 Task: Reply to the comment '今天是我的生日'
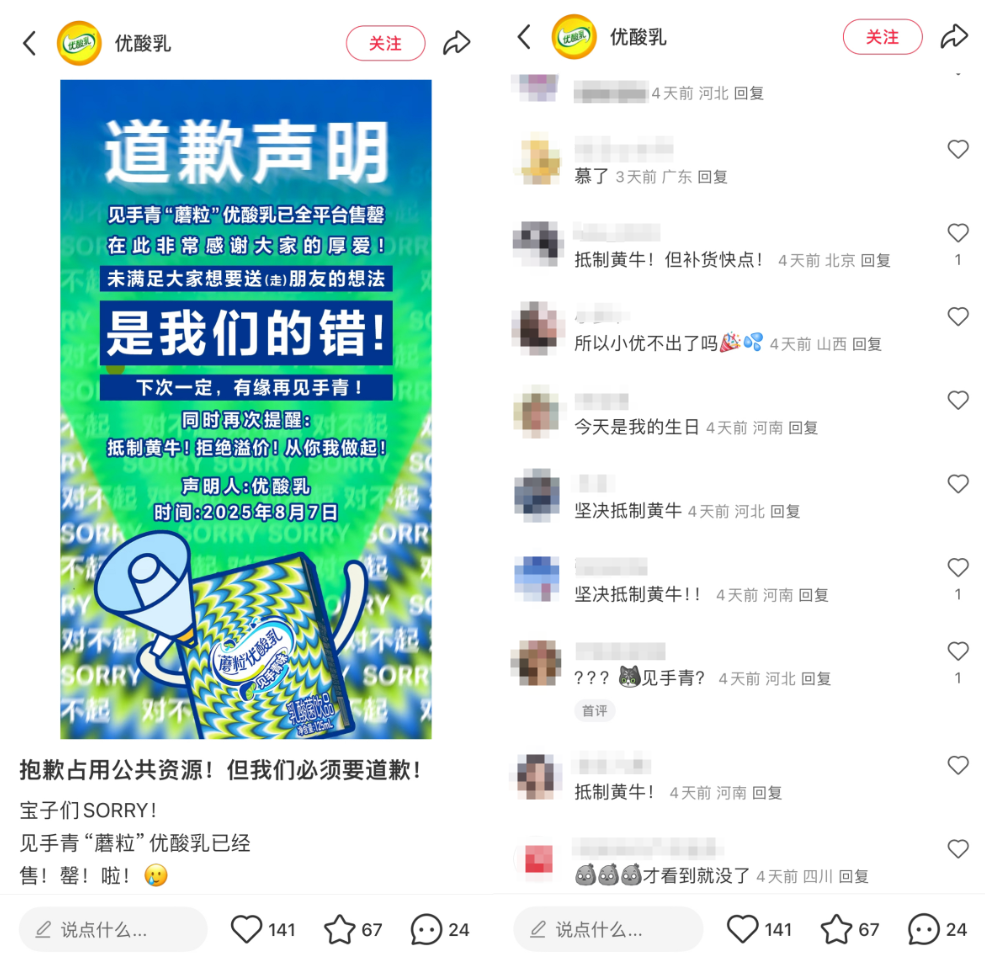803,428
